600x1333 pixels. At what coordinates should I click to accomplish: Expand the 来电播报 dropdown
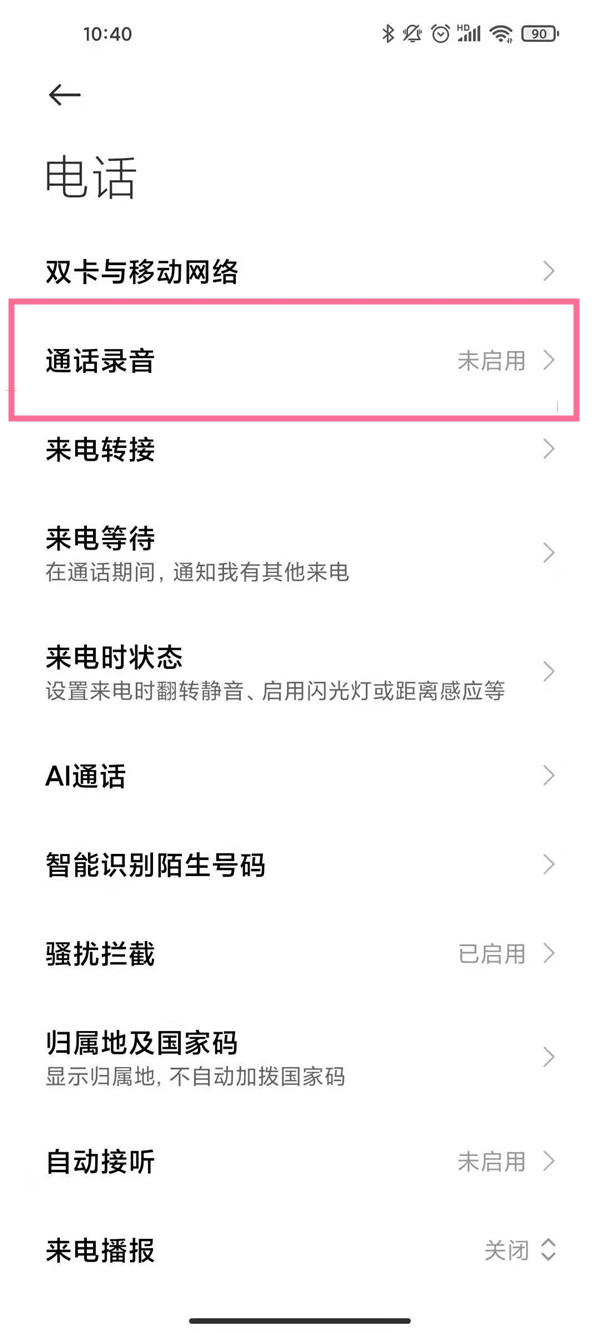[520, 1250]
